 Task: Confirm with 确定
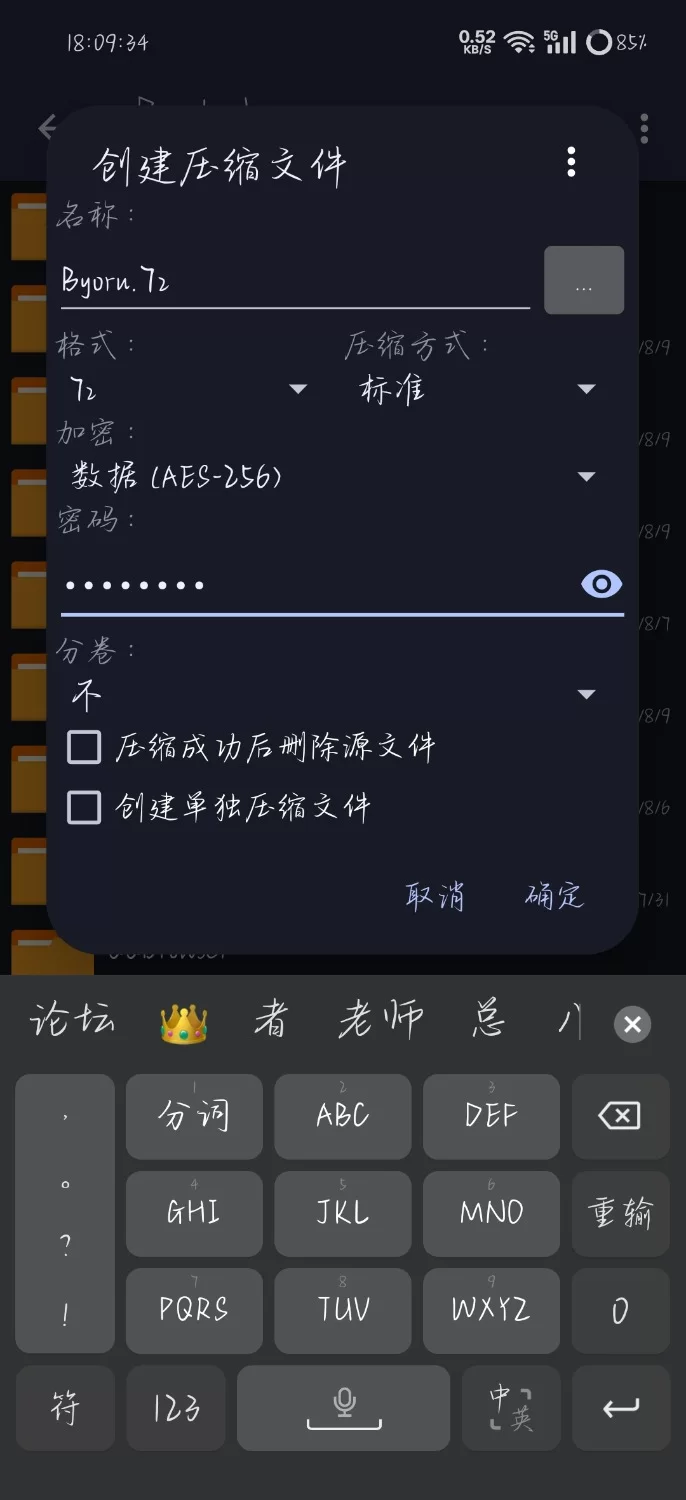[554, 895]
